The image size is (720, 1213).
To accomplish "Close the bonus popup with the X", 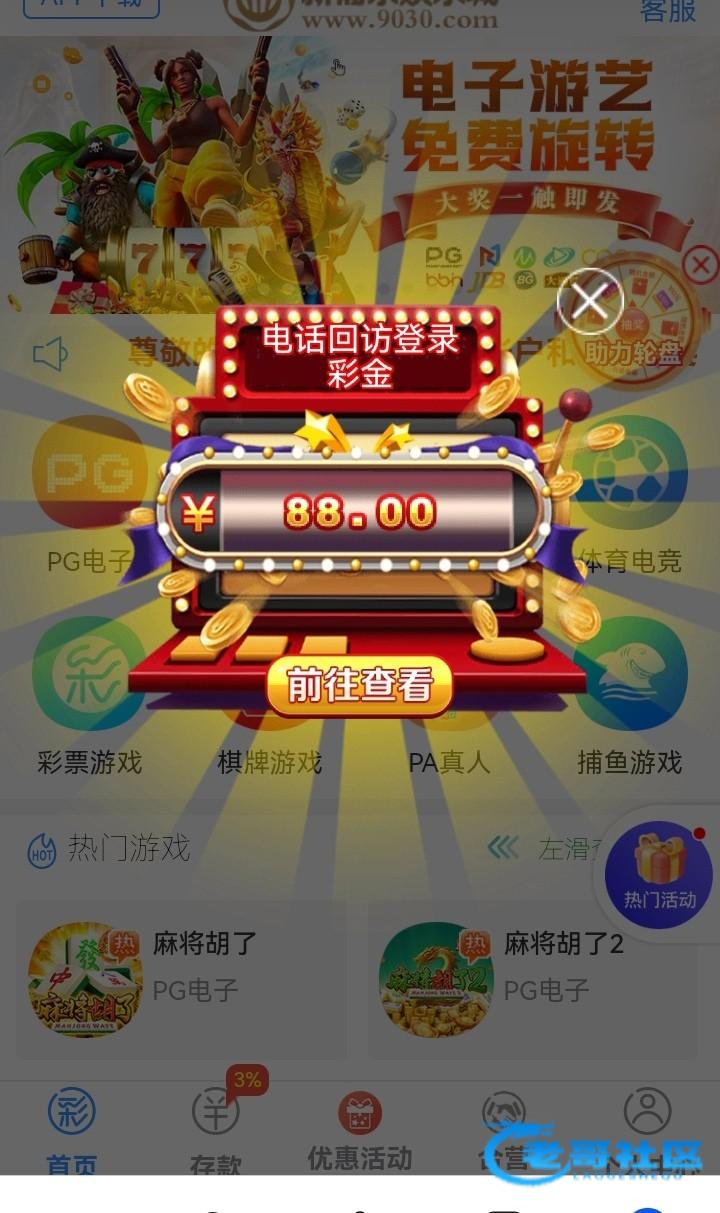I will click(590, 300).
